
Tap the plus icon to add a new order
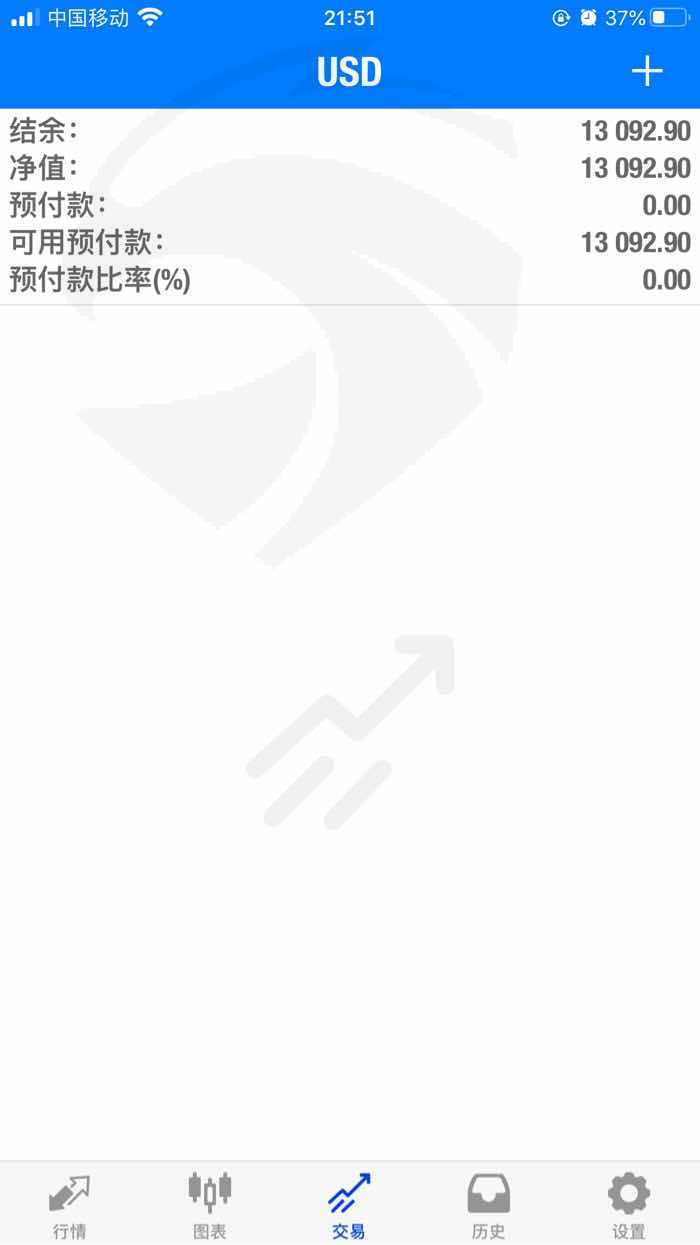click(x=647, y=71)
